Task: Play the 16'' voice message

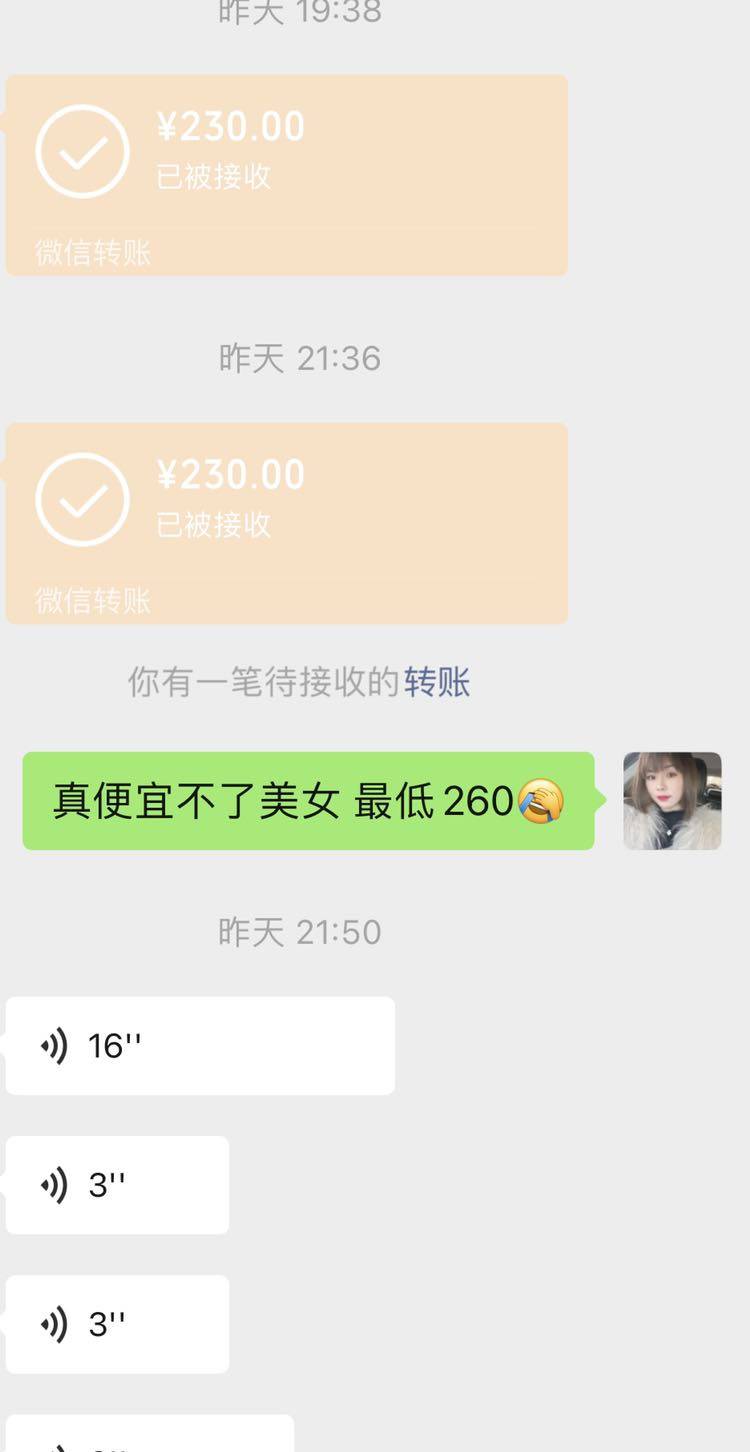Action: pos(200,1045)
